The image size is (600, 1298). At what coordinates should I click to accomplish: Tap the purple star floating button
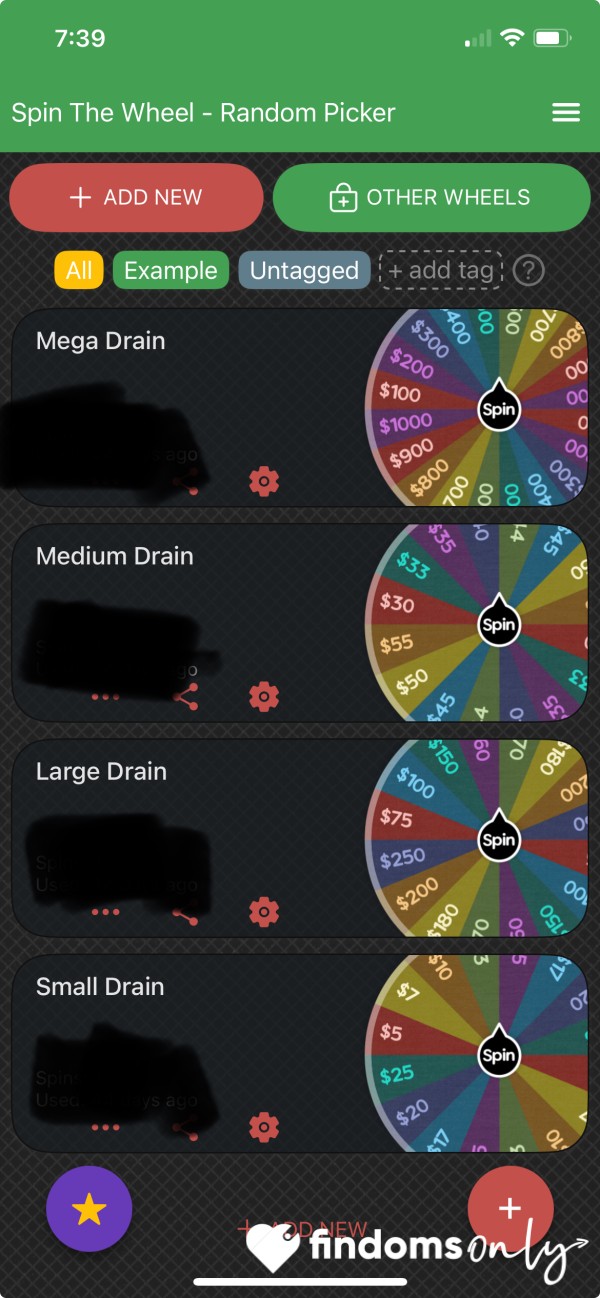[x=89, y=1209]
